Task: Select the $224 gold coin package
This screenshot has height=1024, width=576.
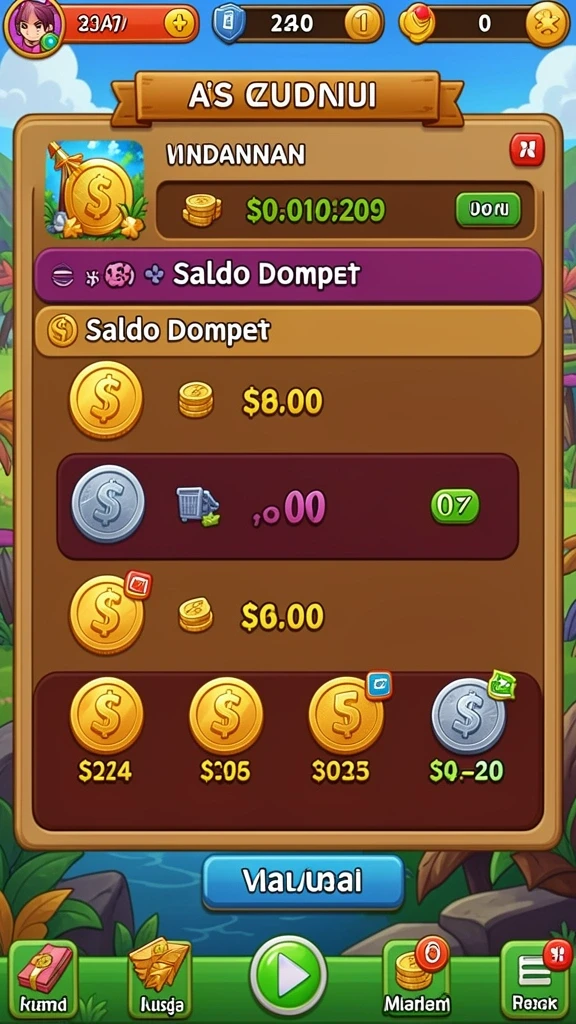Action: point(106,729)
